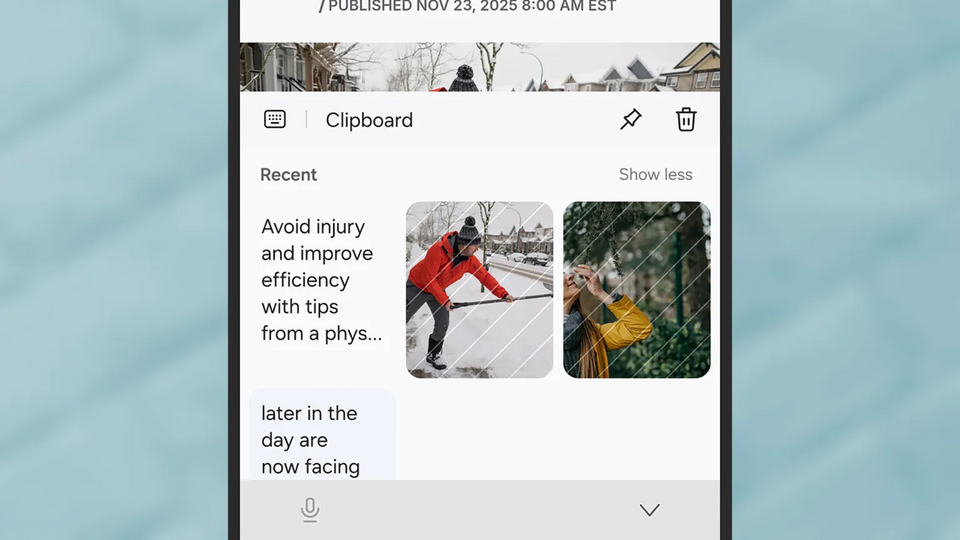Image resolution: width=960 pixels, height=540 pixels.
Task: Select the yellow jacket woman image clip
Action: [636, 290]
